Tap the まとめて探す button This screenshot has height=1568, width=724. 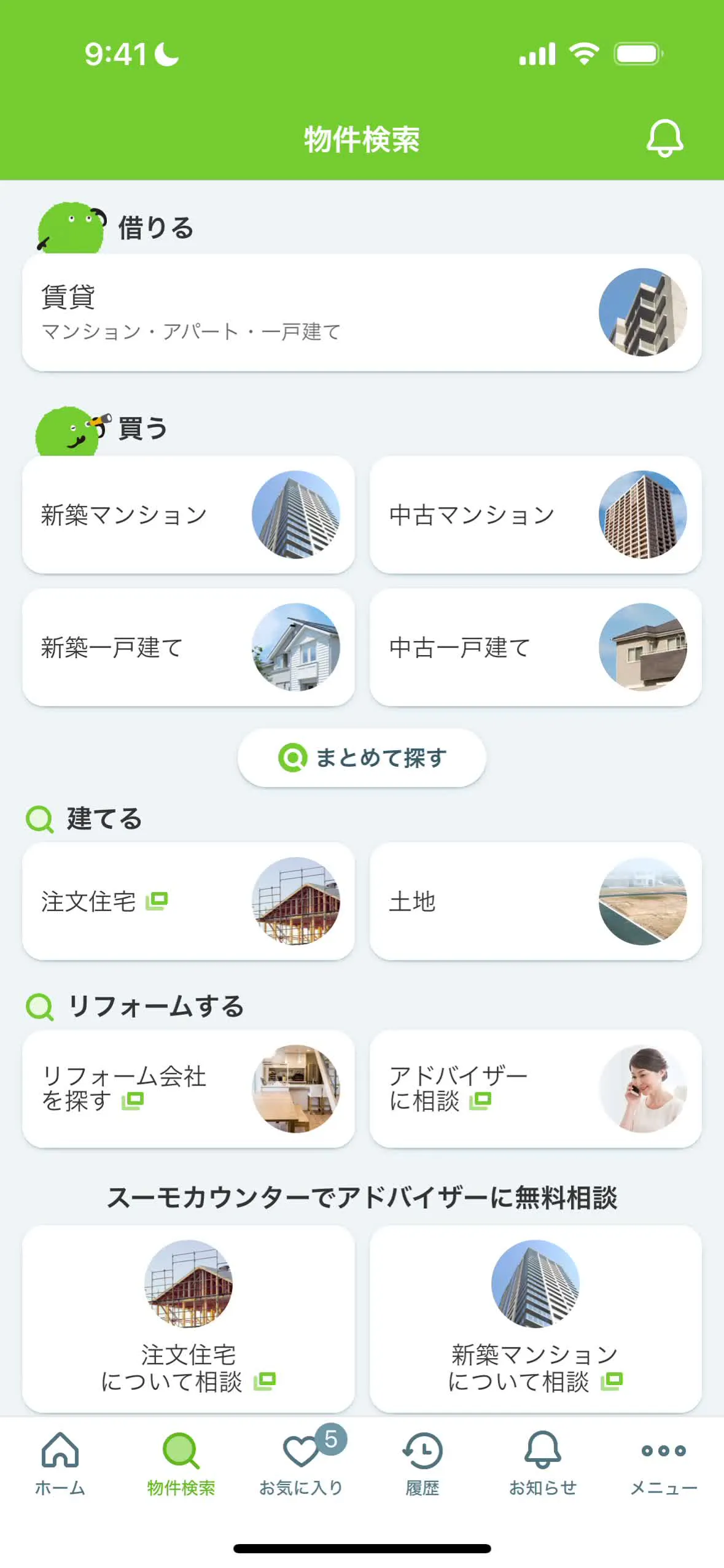coord(361,758)
